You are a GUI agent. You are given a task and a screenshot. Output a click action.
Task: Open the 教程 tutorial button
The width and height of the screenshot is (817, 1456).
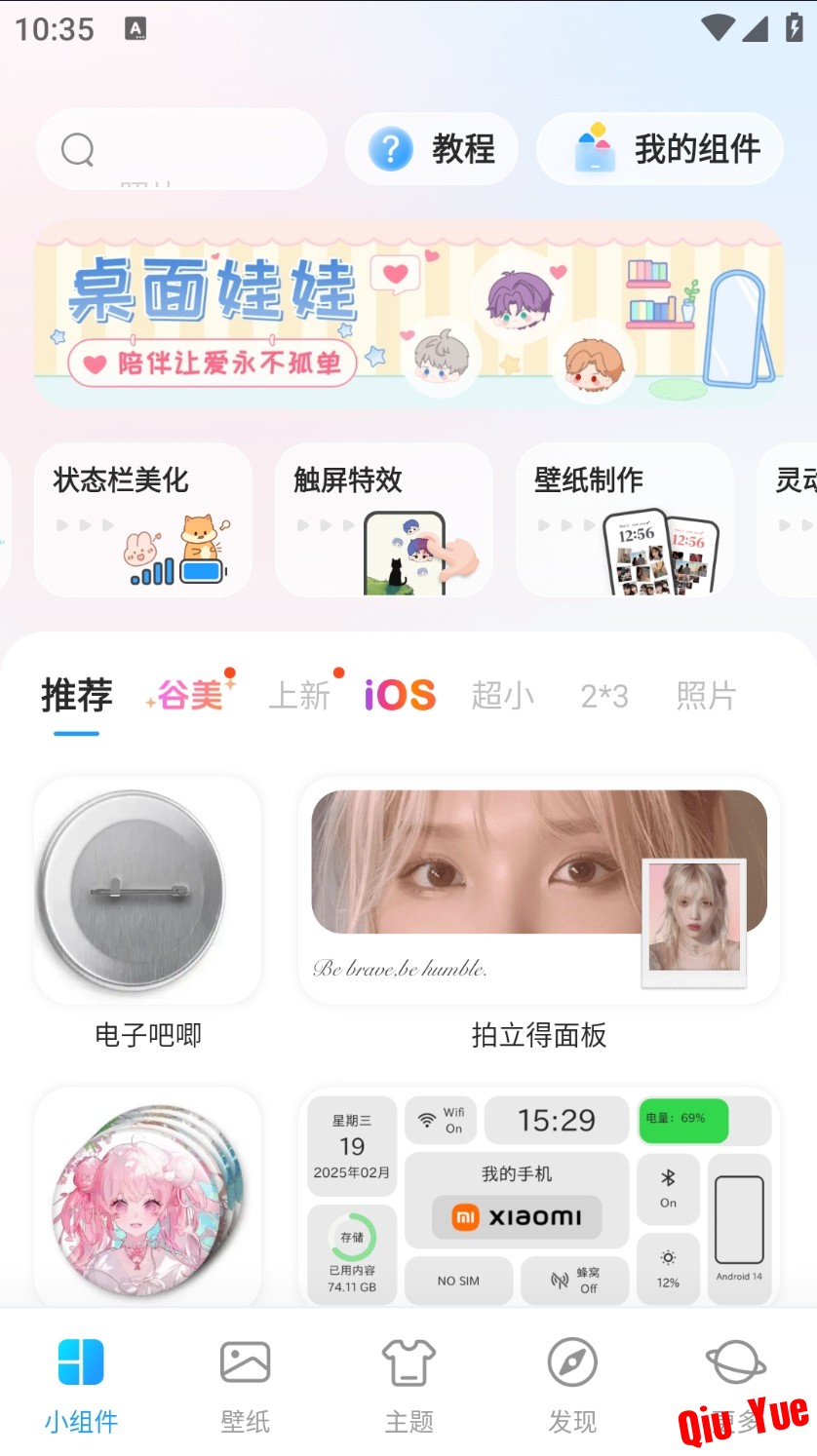click(431, 149)
